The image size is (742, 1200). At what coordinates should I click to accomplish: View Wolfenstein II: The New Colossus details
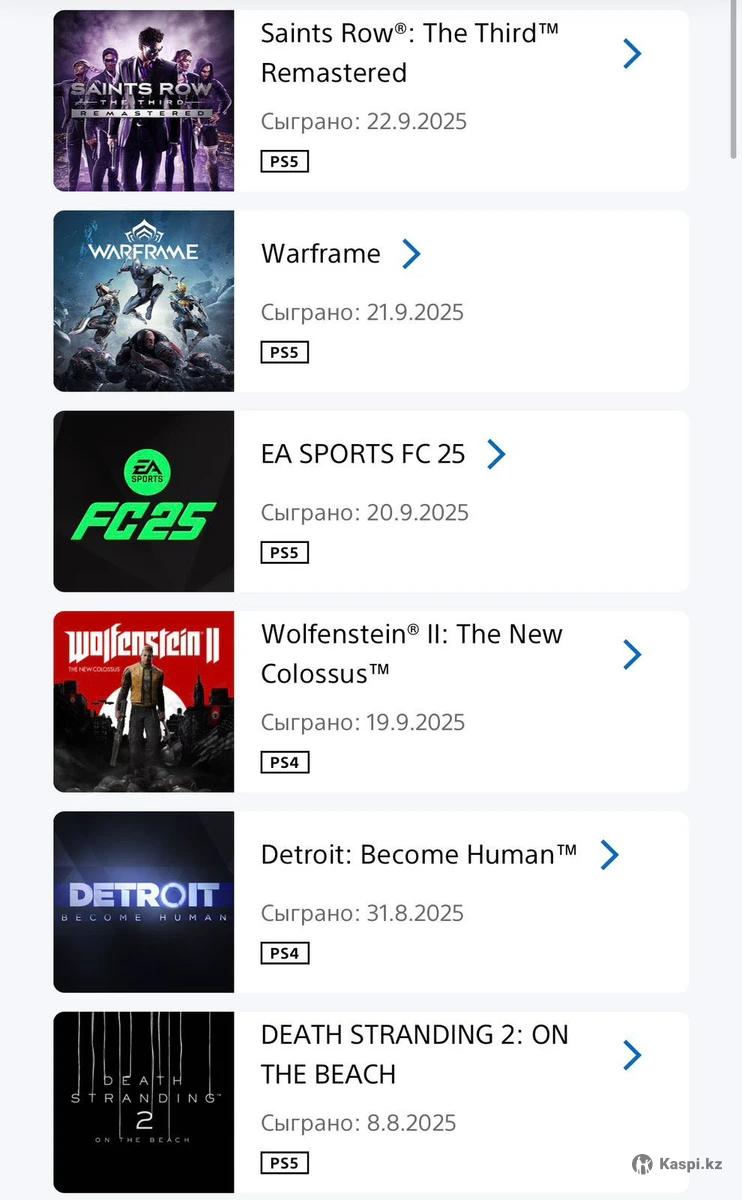411,654
